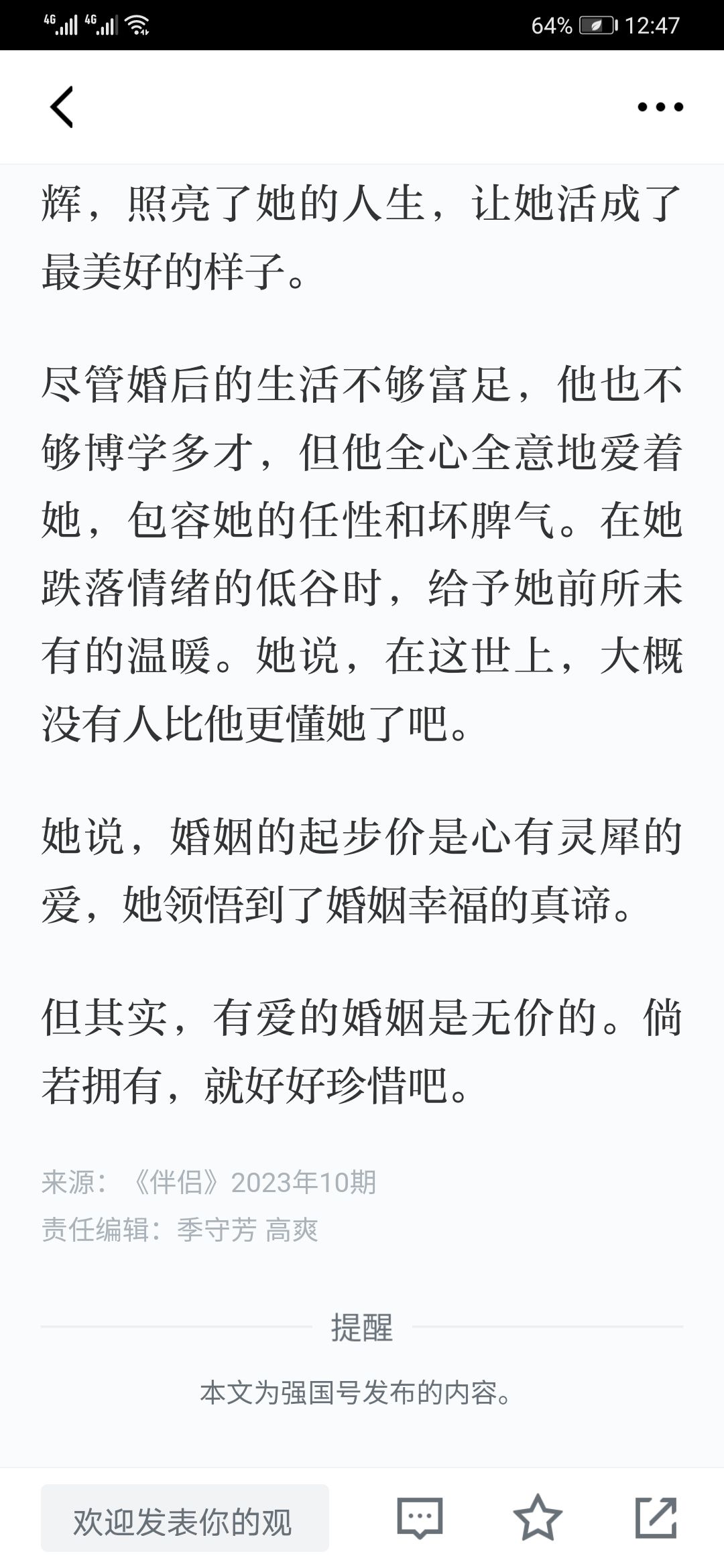Favorite this article with the star
The image size is (724, 1568).
(538, 1518)
